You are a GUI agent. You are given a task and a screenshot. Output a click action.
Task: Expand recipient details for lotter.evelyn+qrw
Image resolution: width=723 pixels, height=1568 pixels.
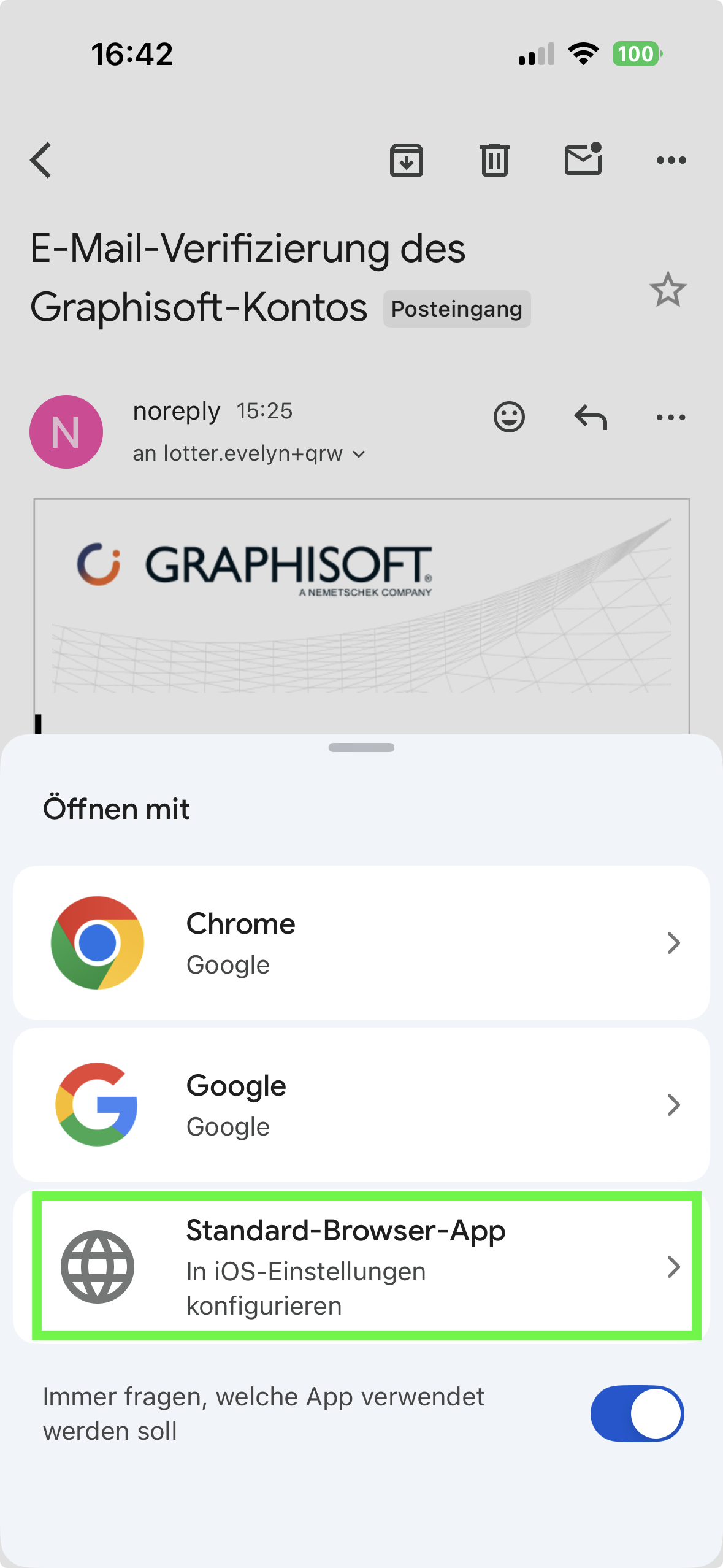pos(359,455)
